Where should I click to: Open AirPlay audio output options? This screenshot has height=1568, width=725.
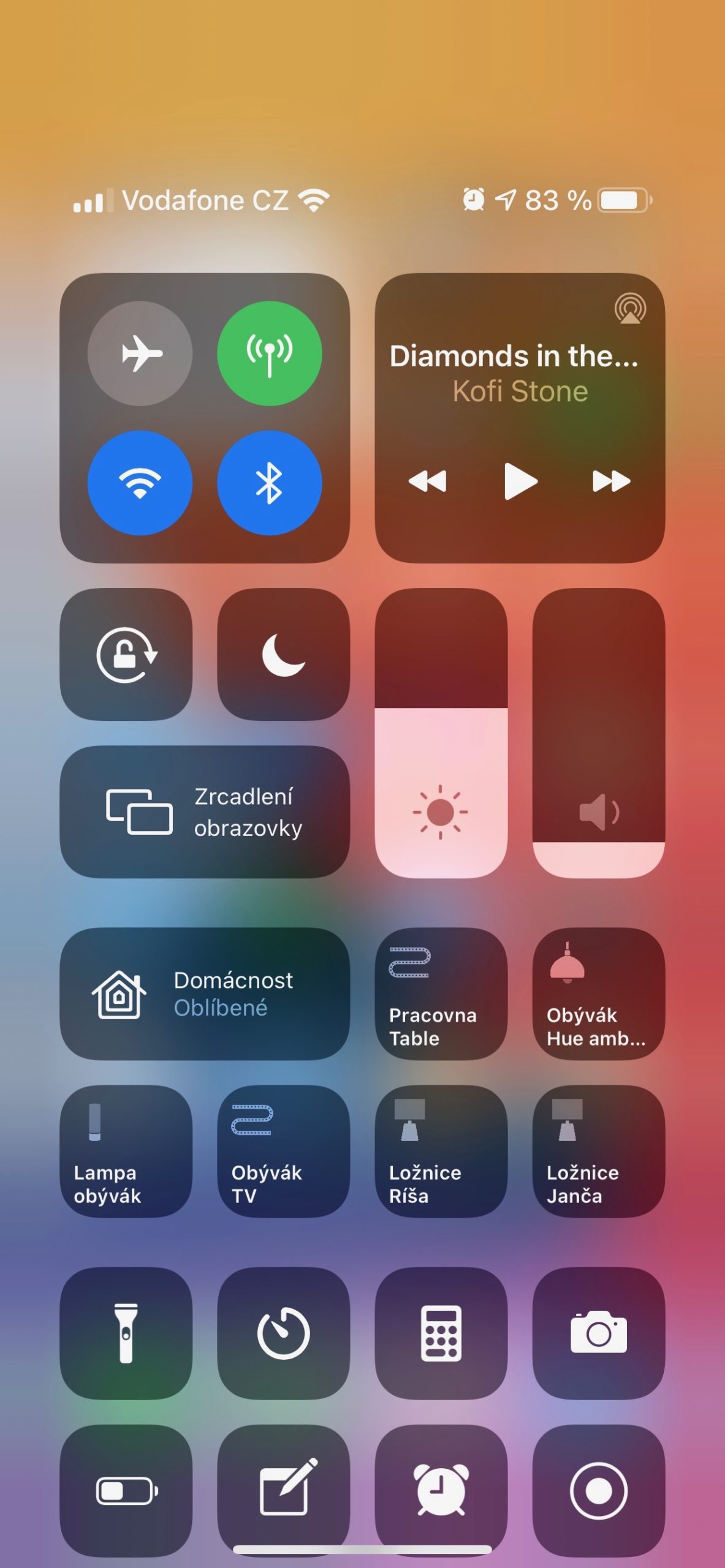(x=630, y=308)
